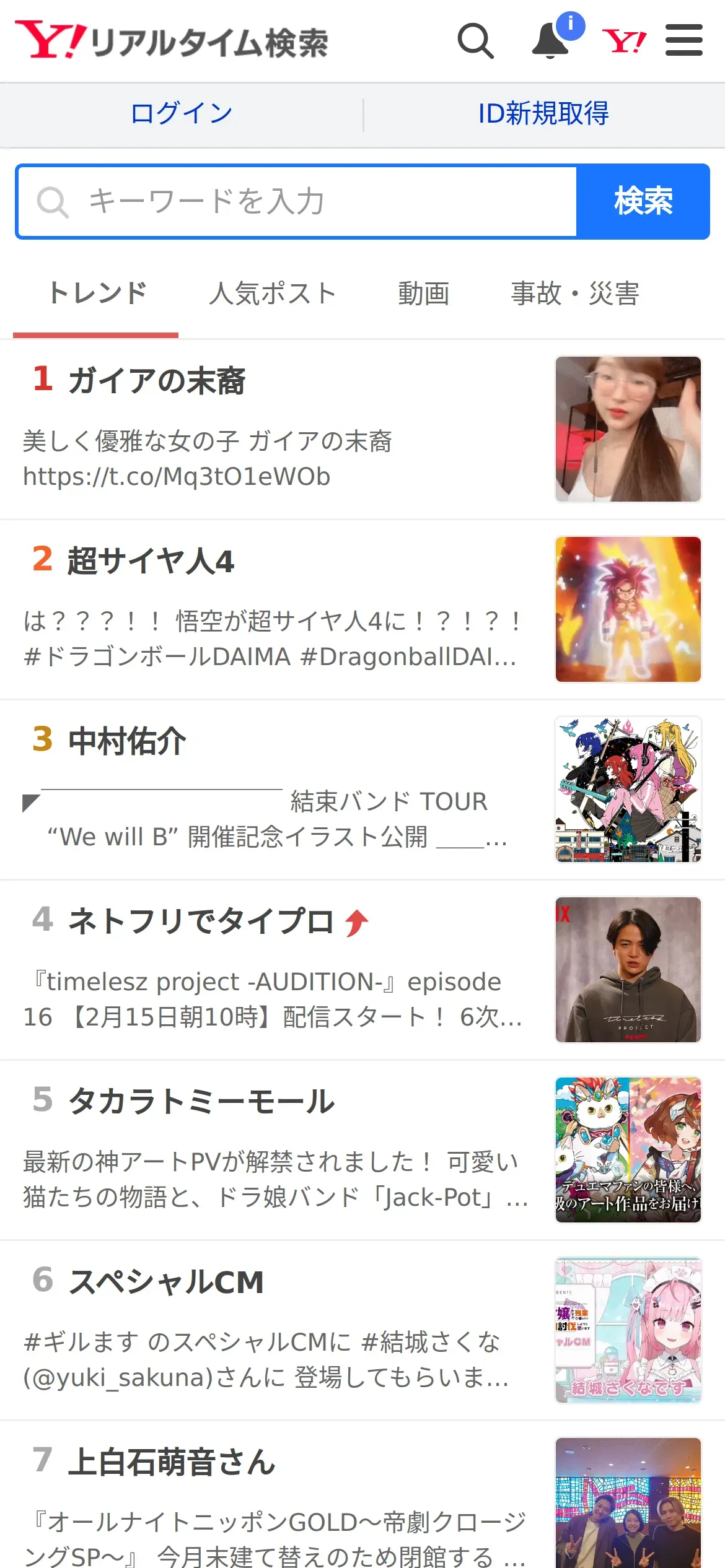Viewport: 725px width, 1568px height.
Task: Switch to the 動画 tab
Action: coord(424,294)
